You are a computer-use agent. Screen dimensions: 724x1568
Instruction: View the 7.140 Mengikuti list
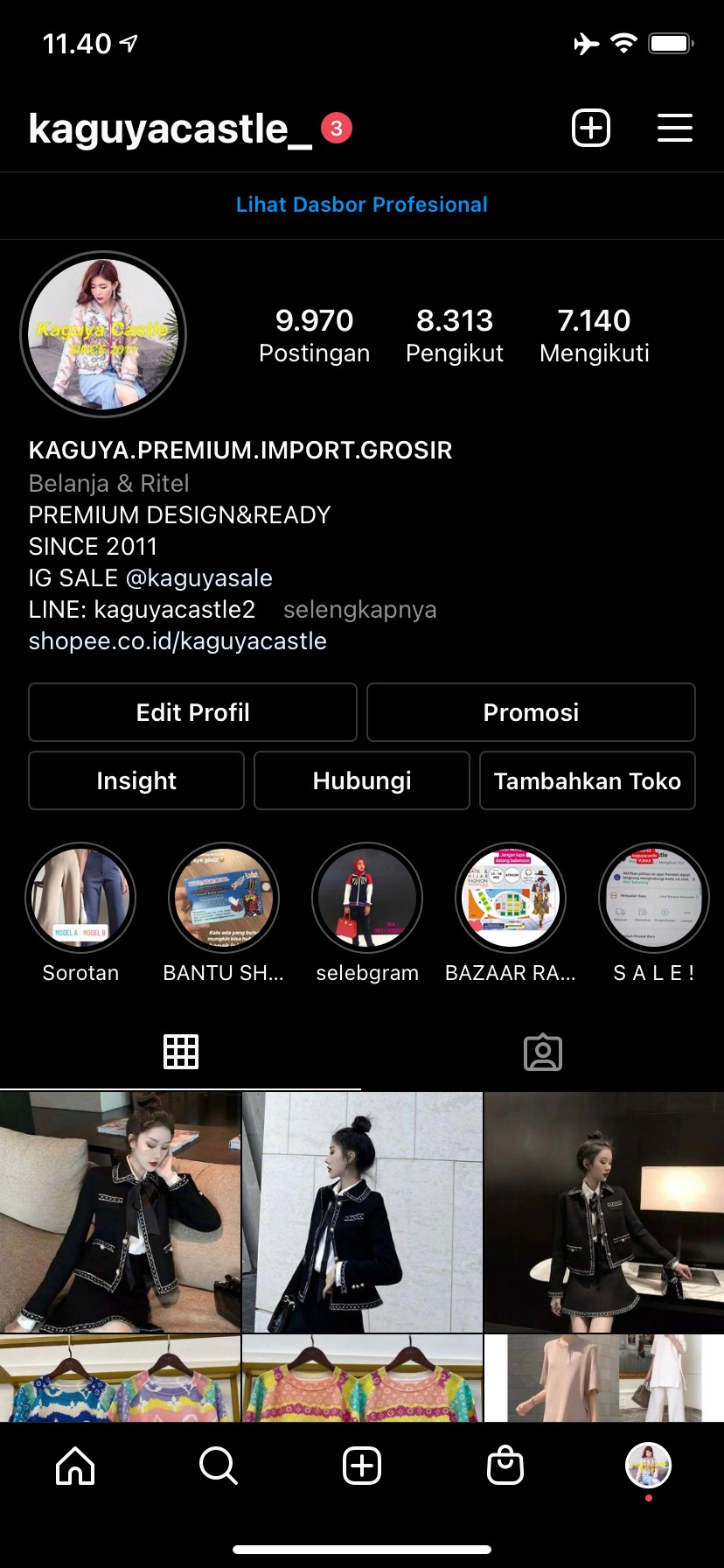click(595, 334)
